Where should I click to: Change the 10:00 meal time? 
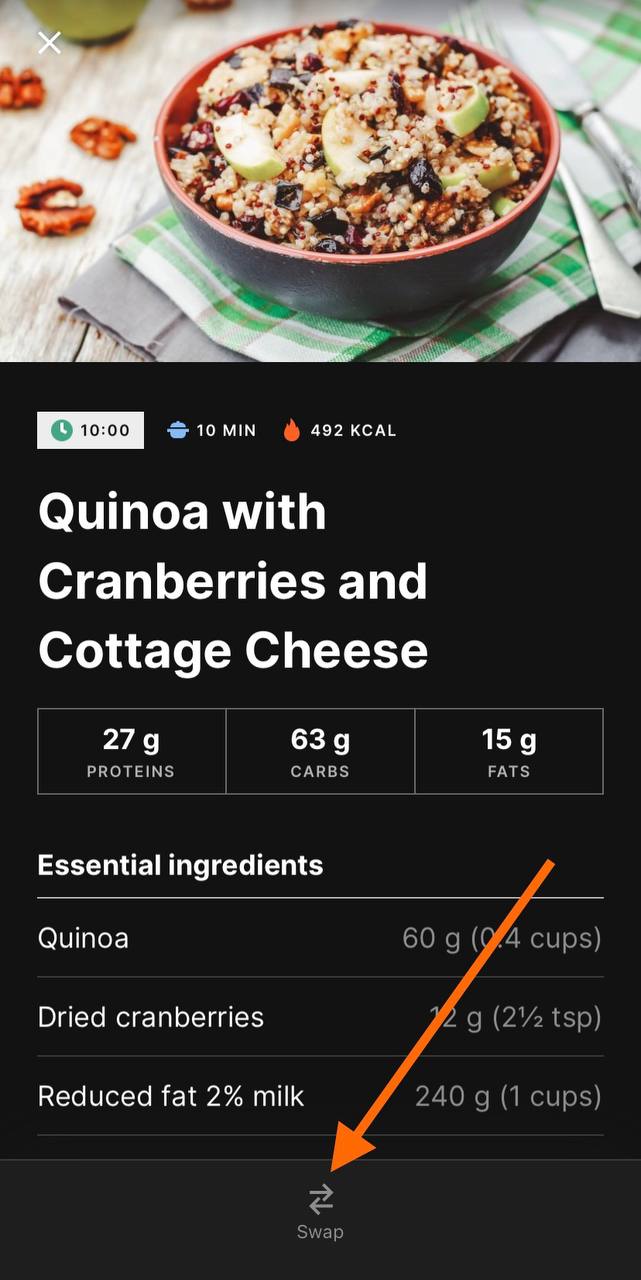tap(91, 430)
